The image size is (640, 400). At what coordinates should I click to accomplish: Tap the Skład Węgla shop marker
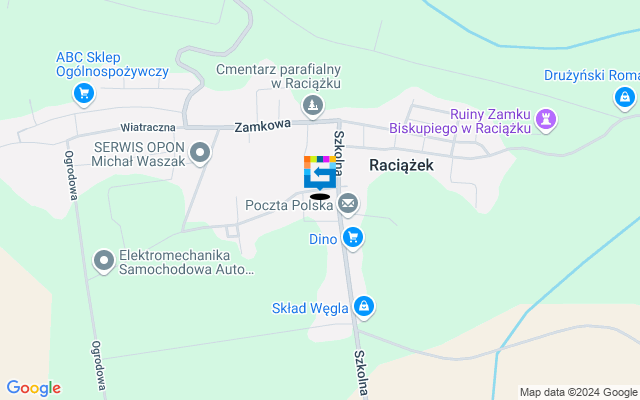tap(366, 306)
